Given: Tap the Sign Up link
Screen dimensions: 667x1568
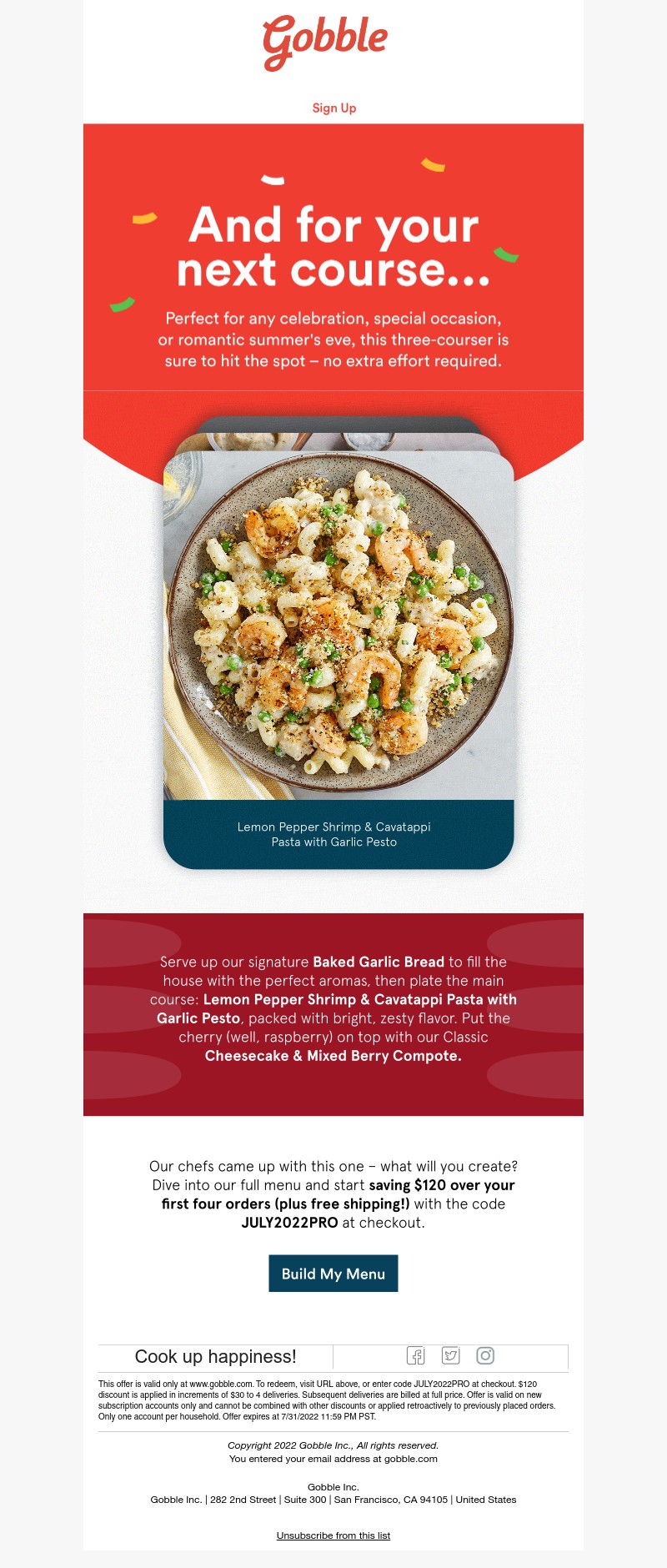Looking at the screenshot, I should click(333, 108).
